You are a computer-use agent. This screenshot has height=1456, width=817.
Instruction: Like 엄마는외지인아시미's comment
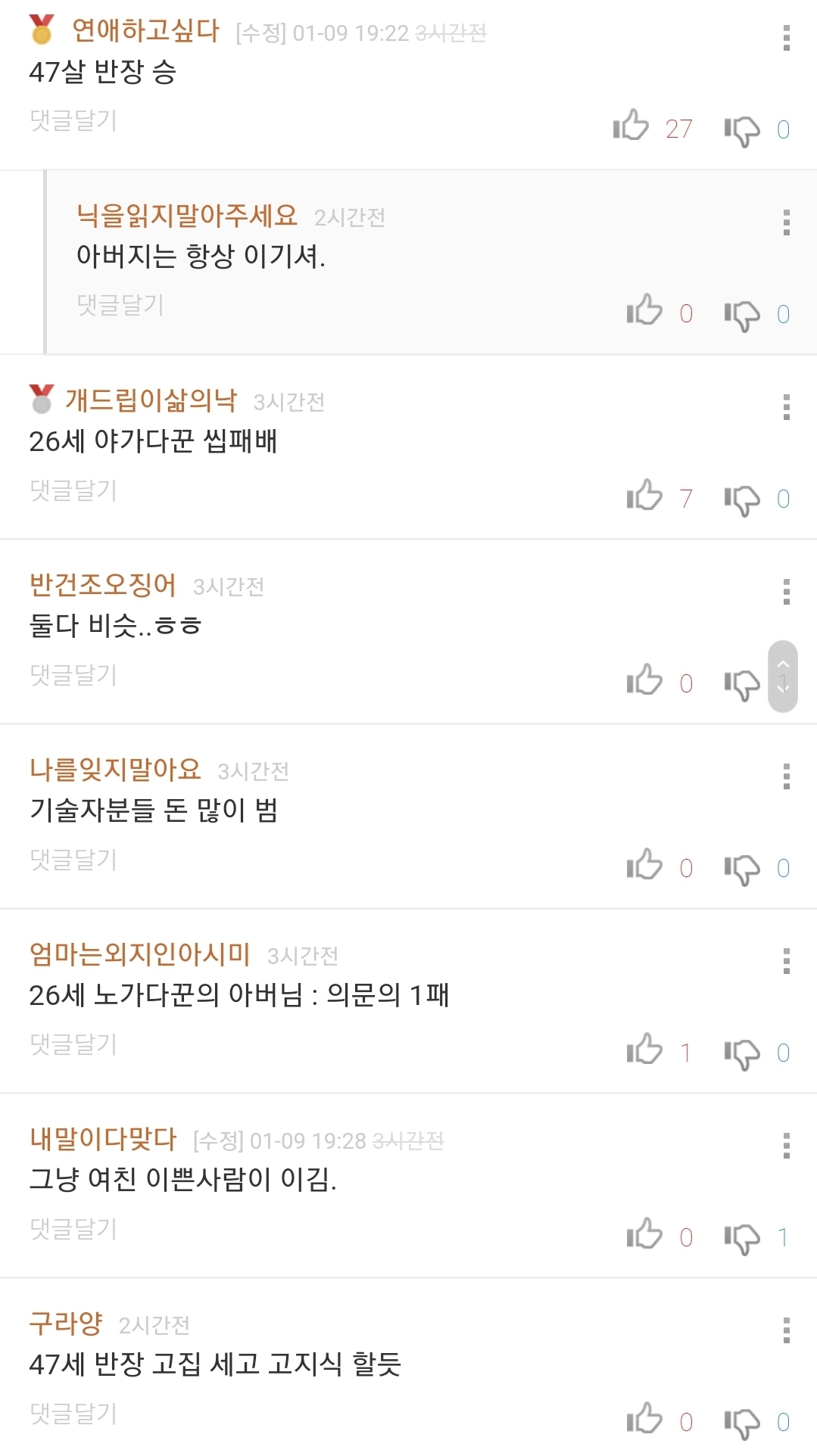pos(645,1050)
